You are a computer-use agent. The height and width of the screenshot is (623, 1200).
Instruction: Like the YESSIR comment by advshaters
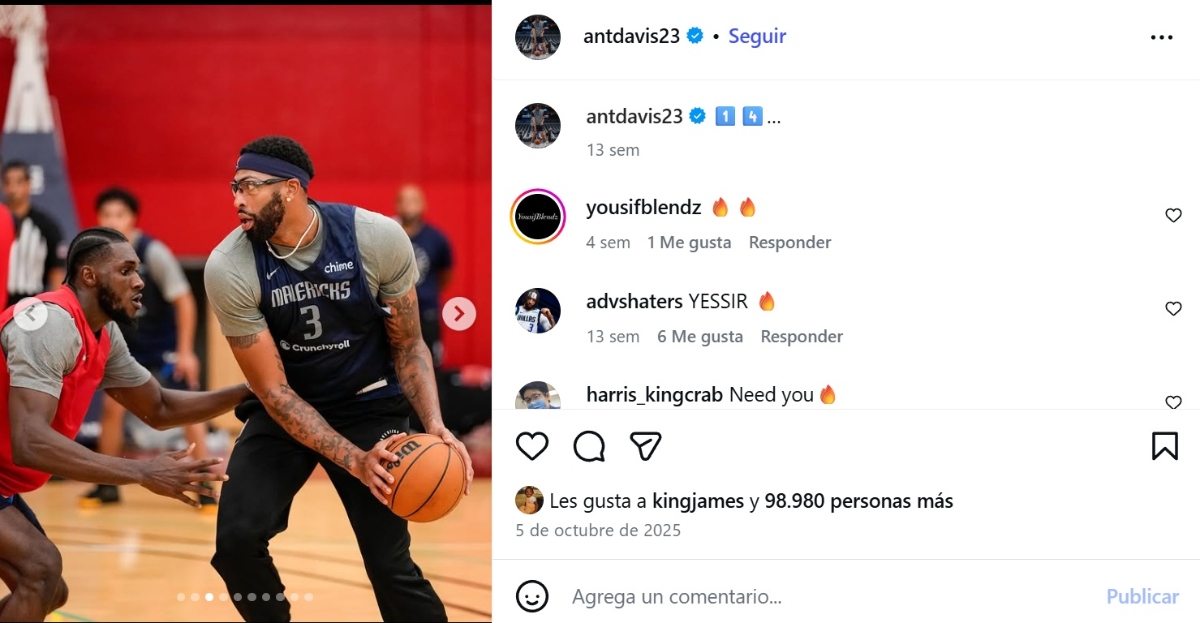(x=1173, y=309)
